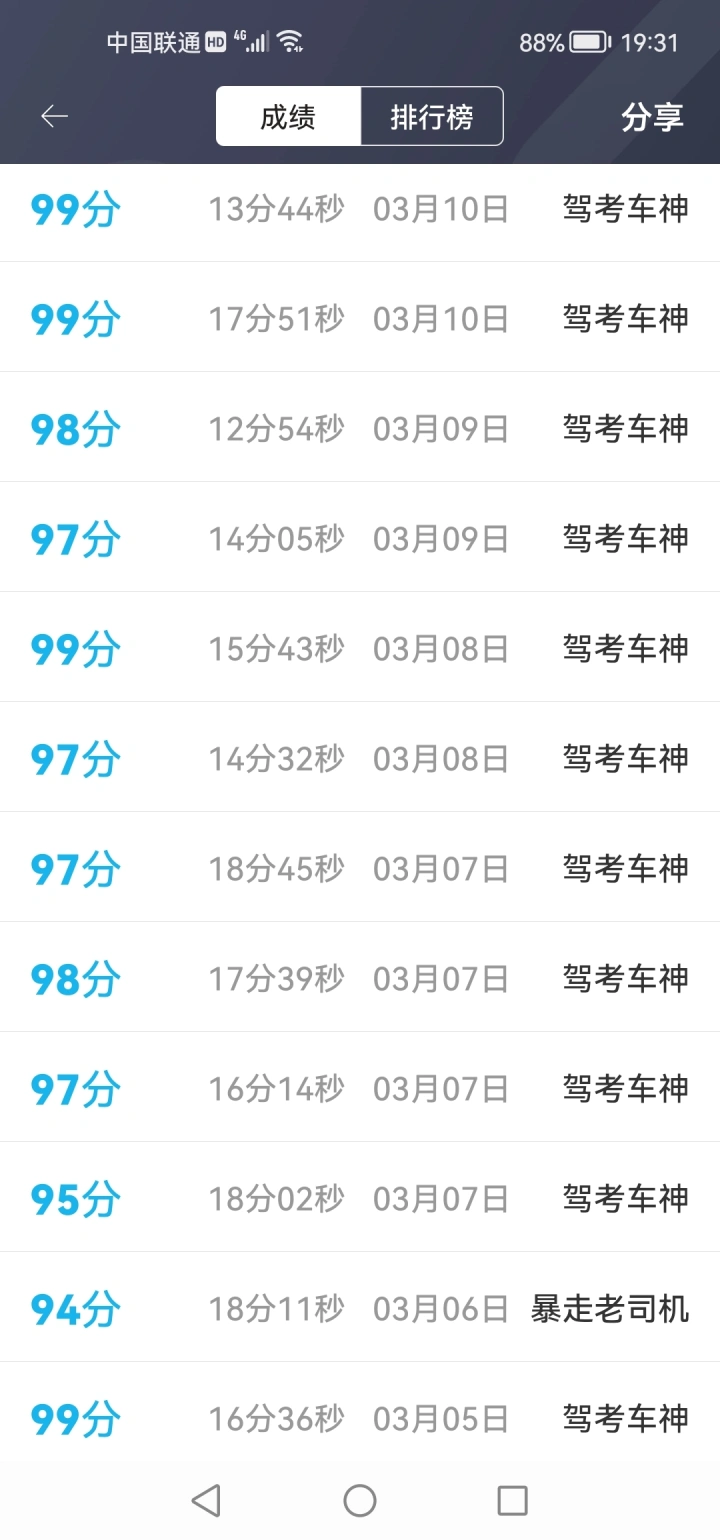Screen dimensions: 720x1540
Task: Select the 成绩 tab
Action: (288, 117)
